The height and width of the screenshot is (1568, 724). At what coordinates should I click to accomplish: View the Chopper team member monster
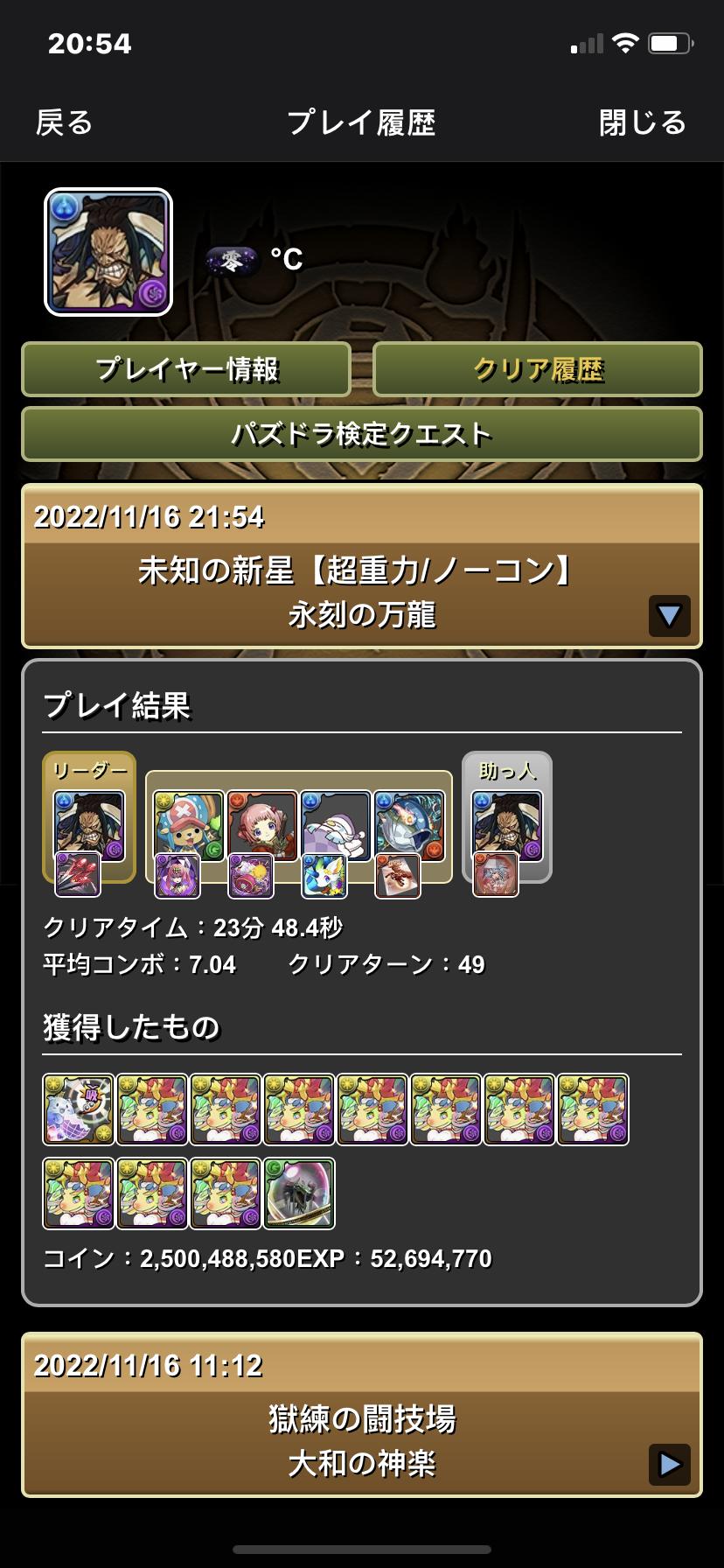click(189, 826)
